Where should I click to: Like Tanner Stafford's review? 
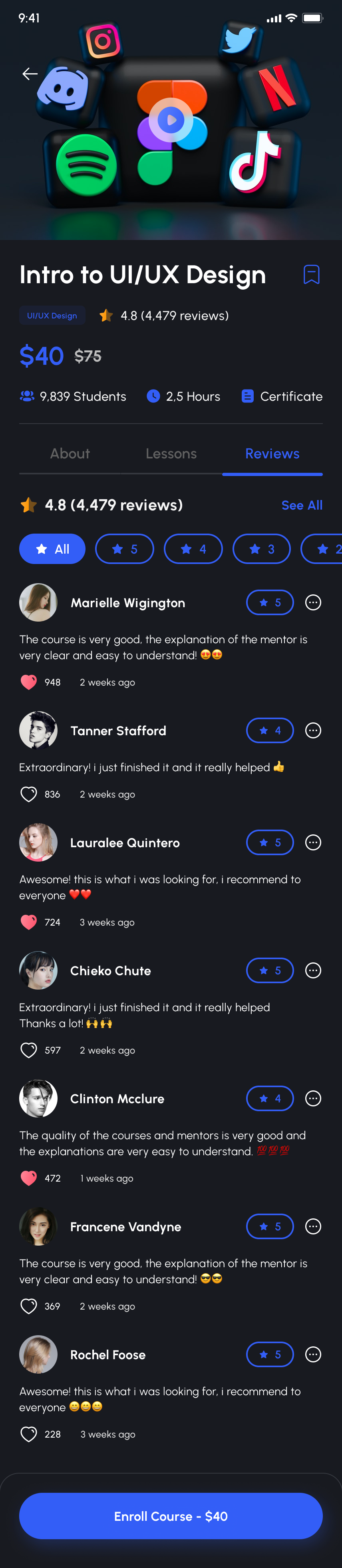(x=28, y=794)
